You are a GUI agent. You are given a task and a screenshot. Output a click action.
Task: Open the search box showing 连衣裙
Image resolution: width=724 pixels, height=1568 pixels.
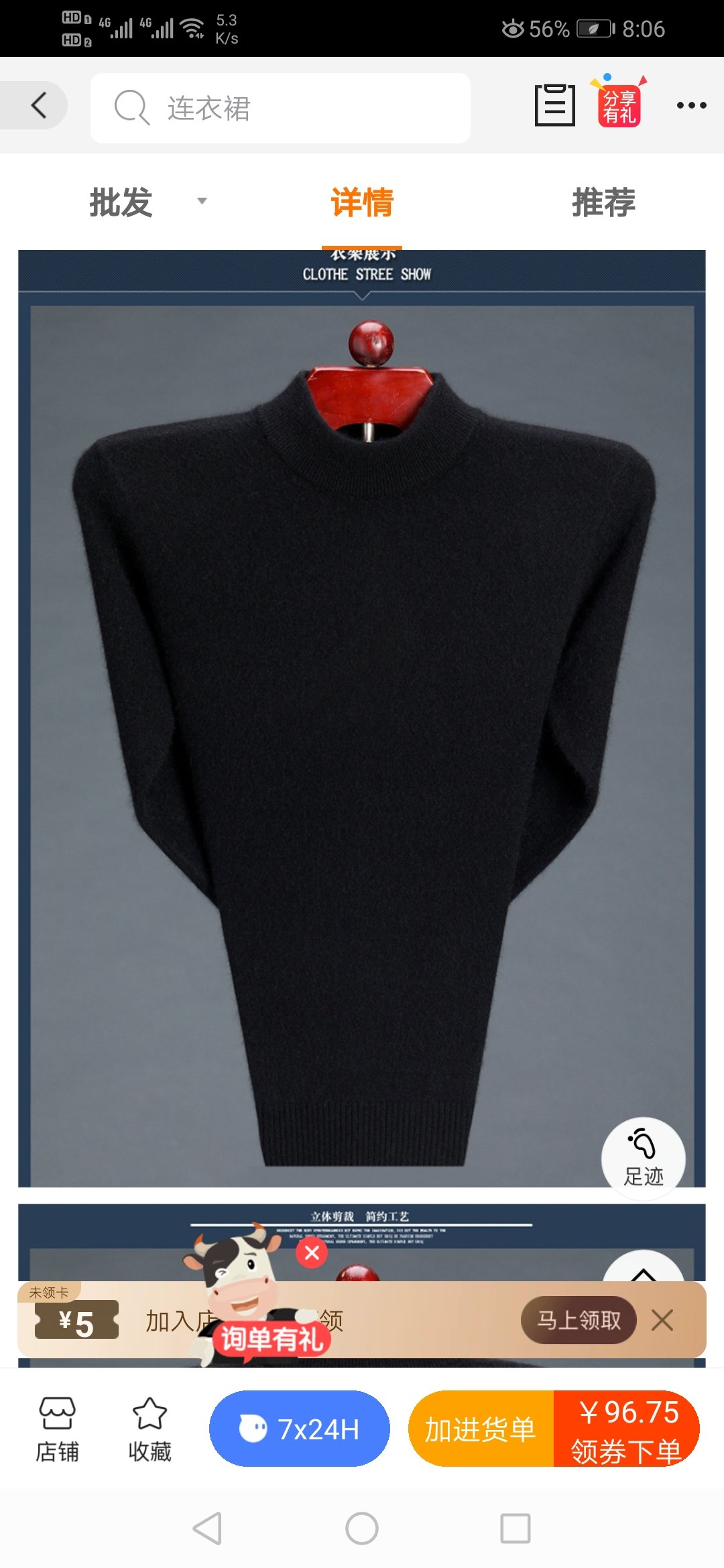point(280,108)
